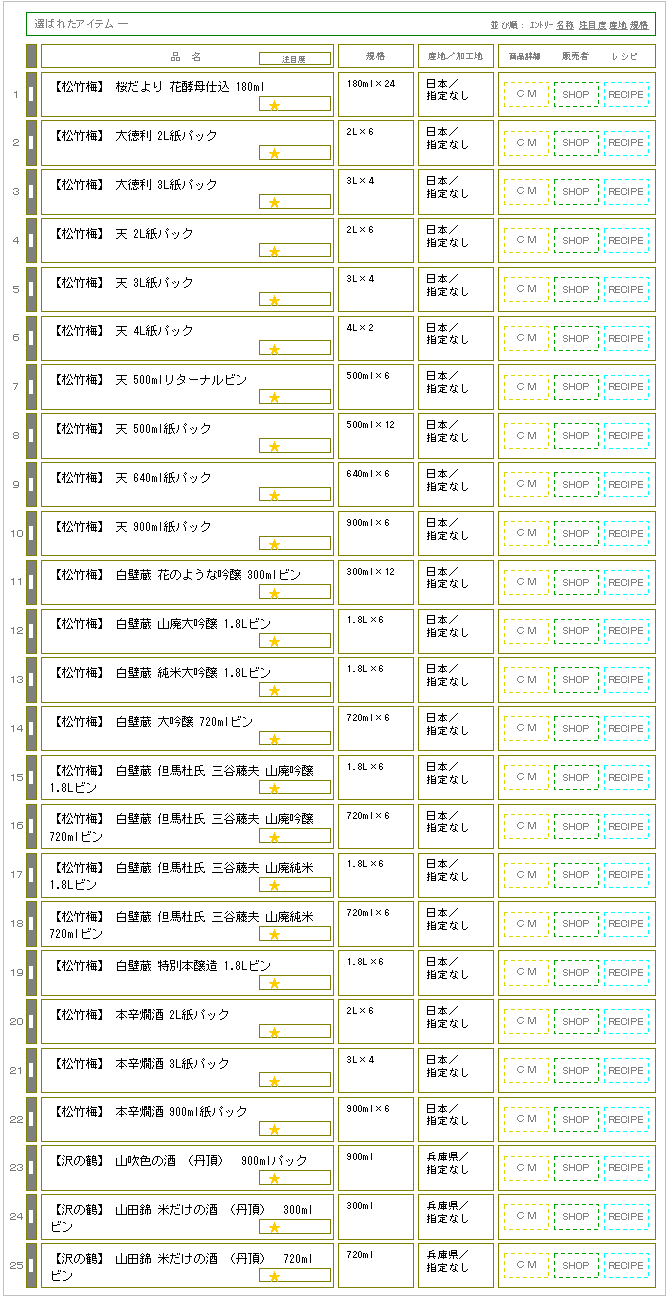Image resolution: width=668 pixels, height=1298 pixels.
Task: View RECIPE for 天 500mlリターナルビン
Action: (x=626, y=387)
